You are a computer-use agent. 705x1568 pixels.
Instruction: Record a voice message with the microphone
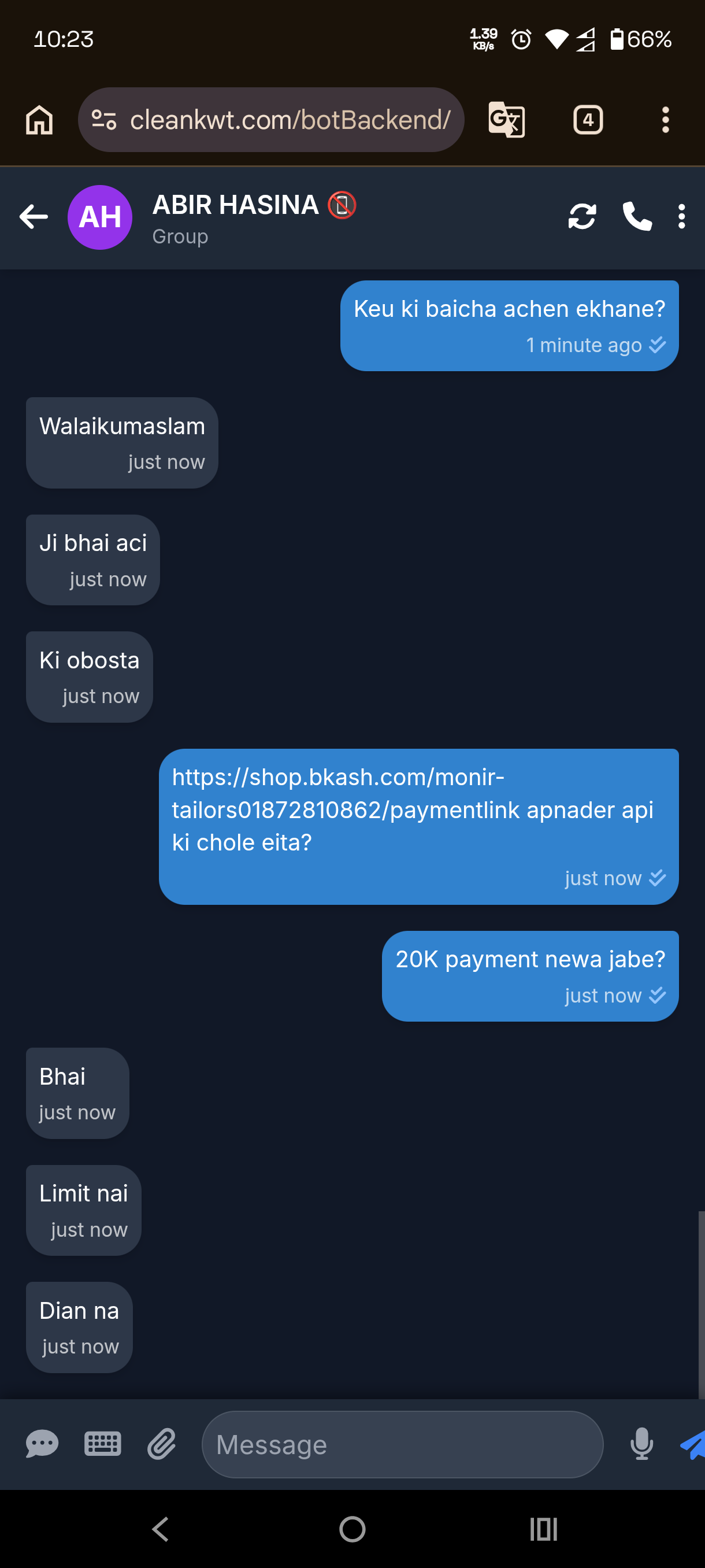(x=641, y=1444)
